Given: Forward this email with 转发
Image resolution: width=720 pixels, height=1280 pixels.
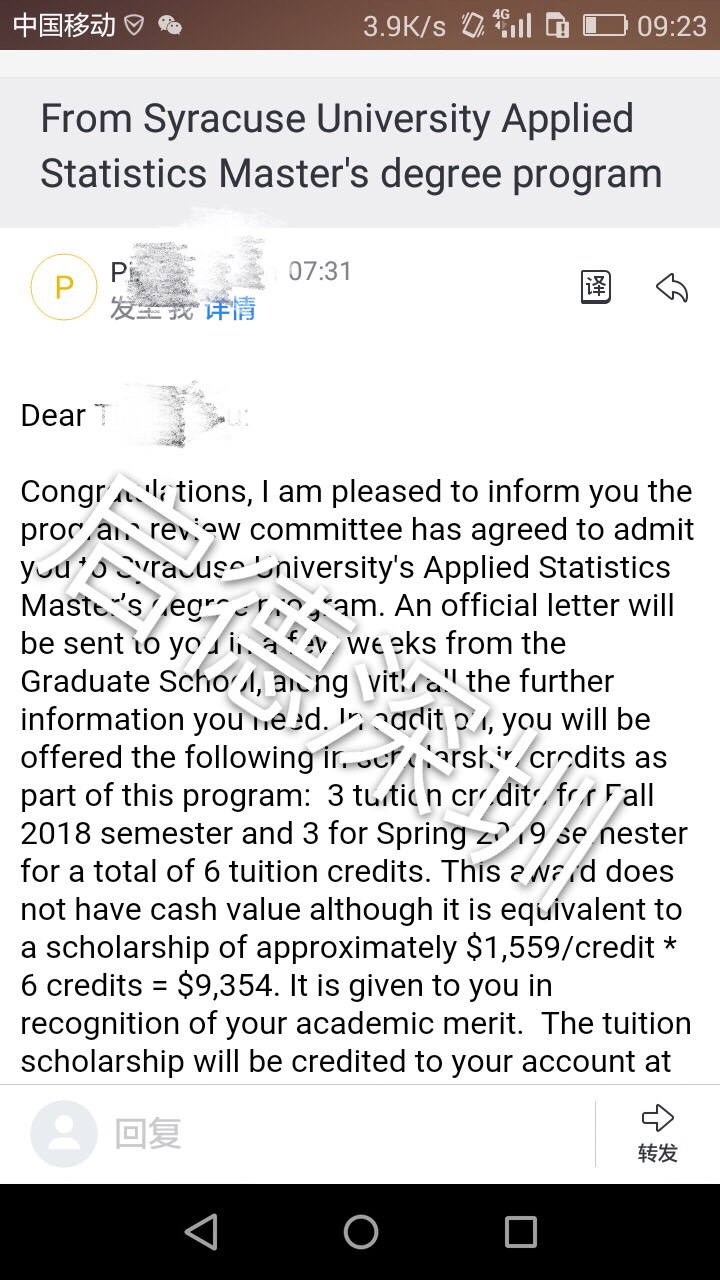Looking at the screenshot, I should [x=657, y=1134].
